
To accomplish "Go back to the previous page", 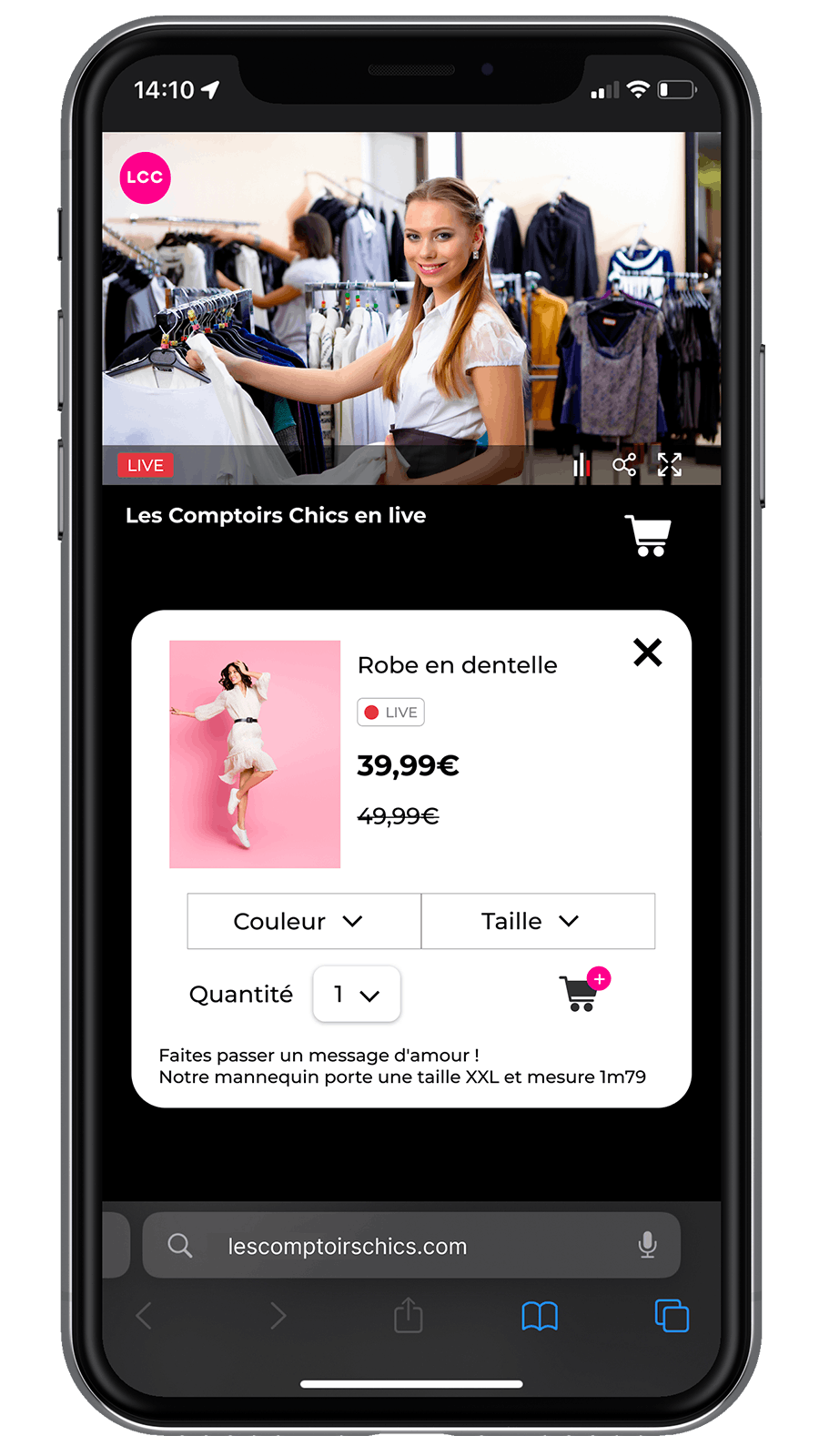I will pyautogui.click(x=144, y=1316).
